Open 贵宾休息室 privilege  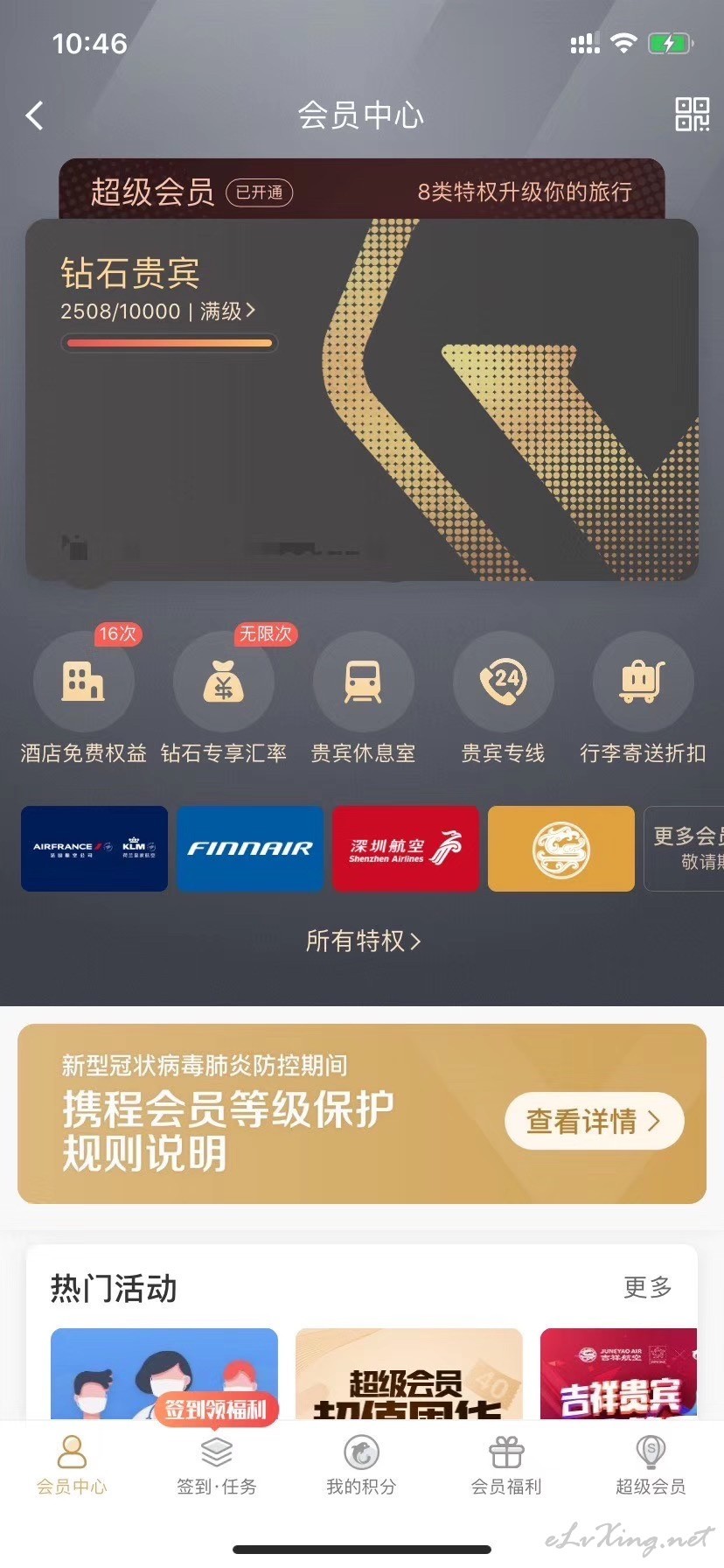tap(363, 697)
